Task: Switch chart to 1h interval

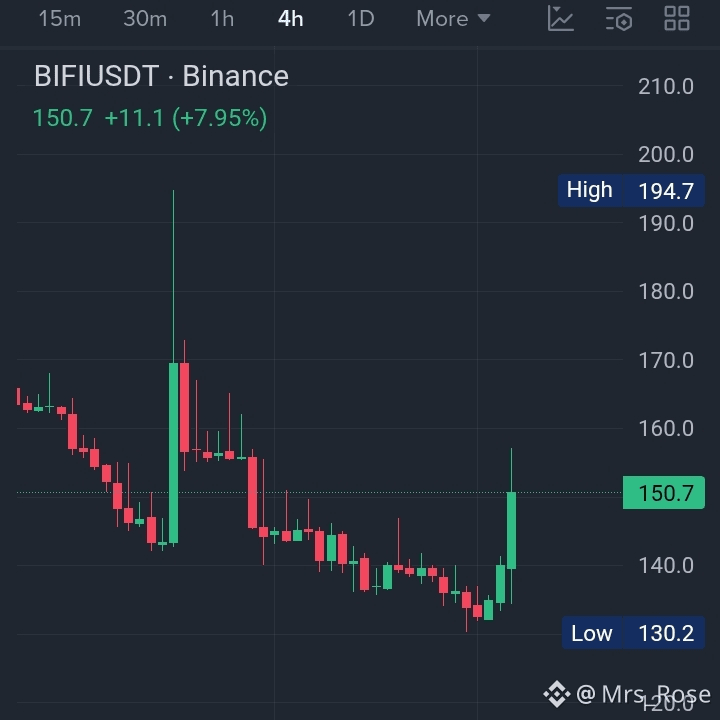Action: [x=222, y=18]
